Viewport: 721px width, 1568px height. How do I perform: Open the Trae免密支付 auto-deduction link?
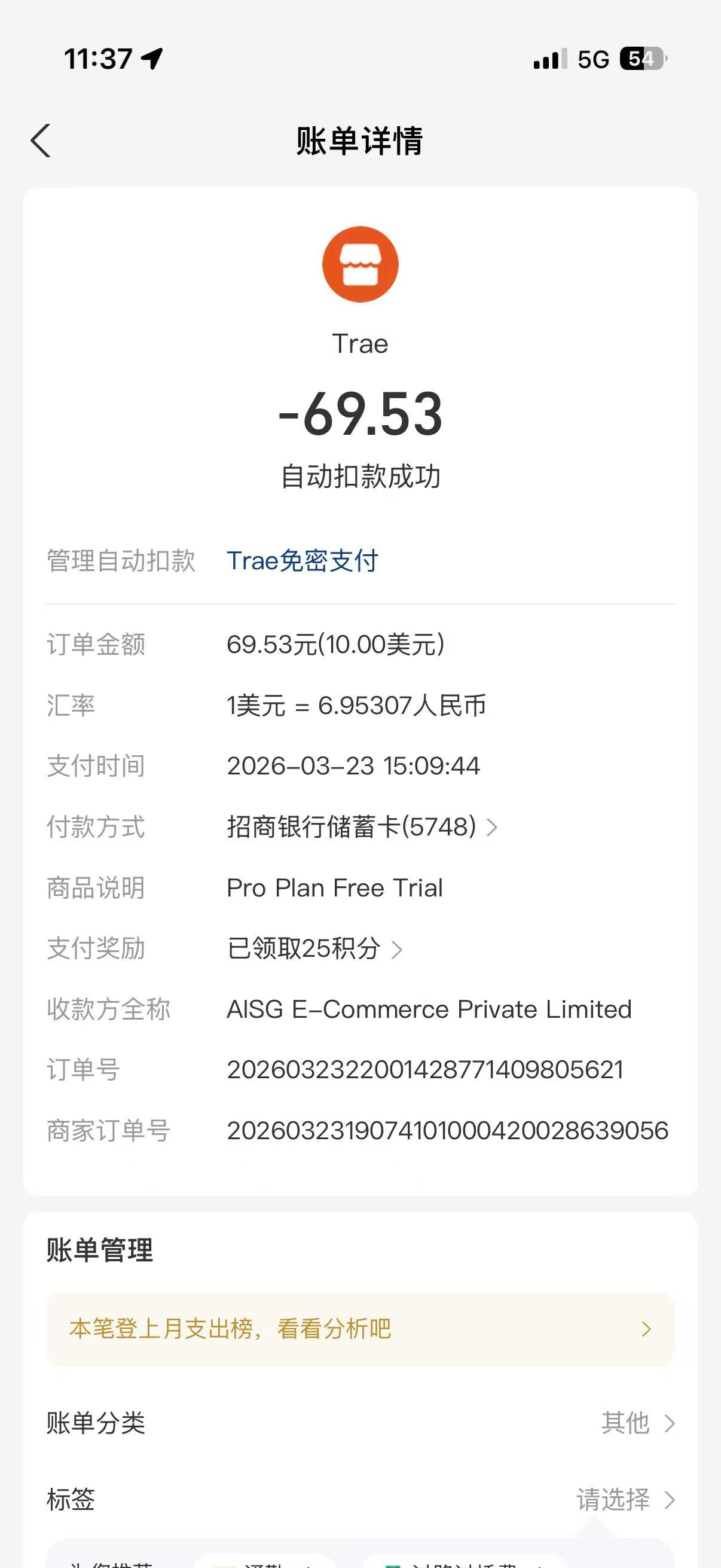click(303, 560)
